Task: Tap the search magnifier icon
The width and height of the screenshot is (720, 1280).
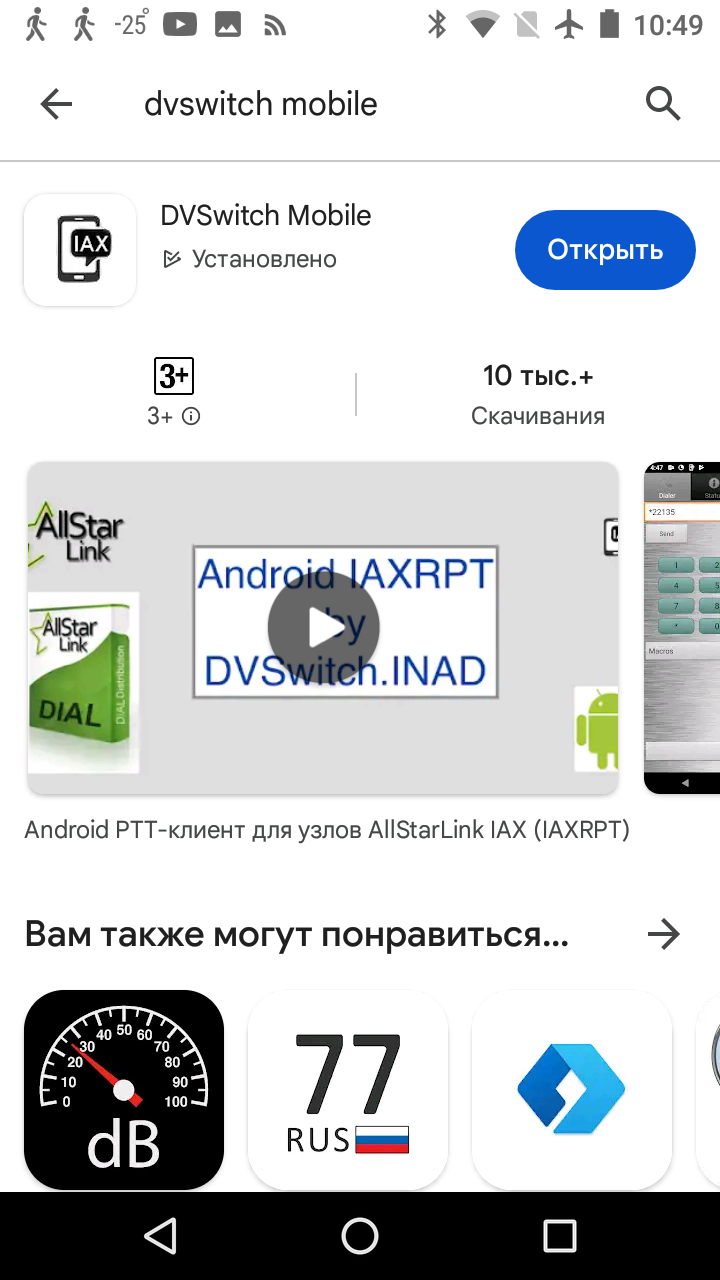Action: click(x=663, y=103)
